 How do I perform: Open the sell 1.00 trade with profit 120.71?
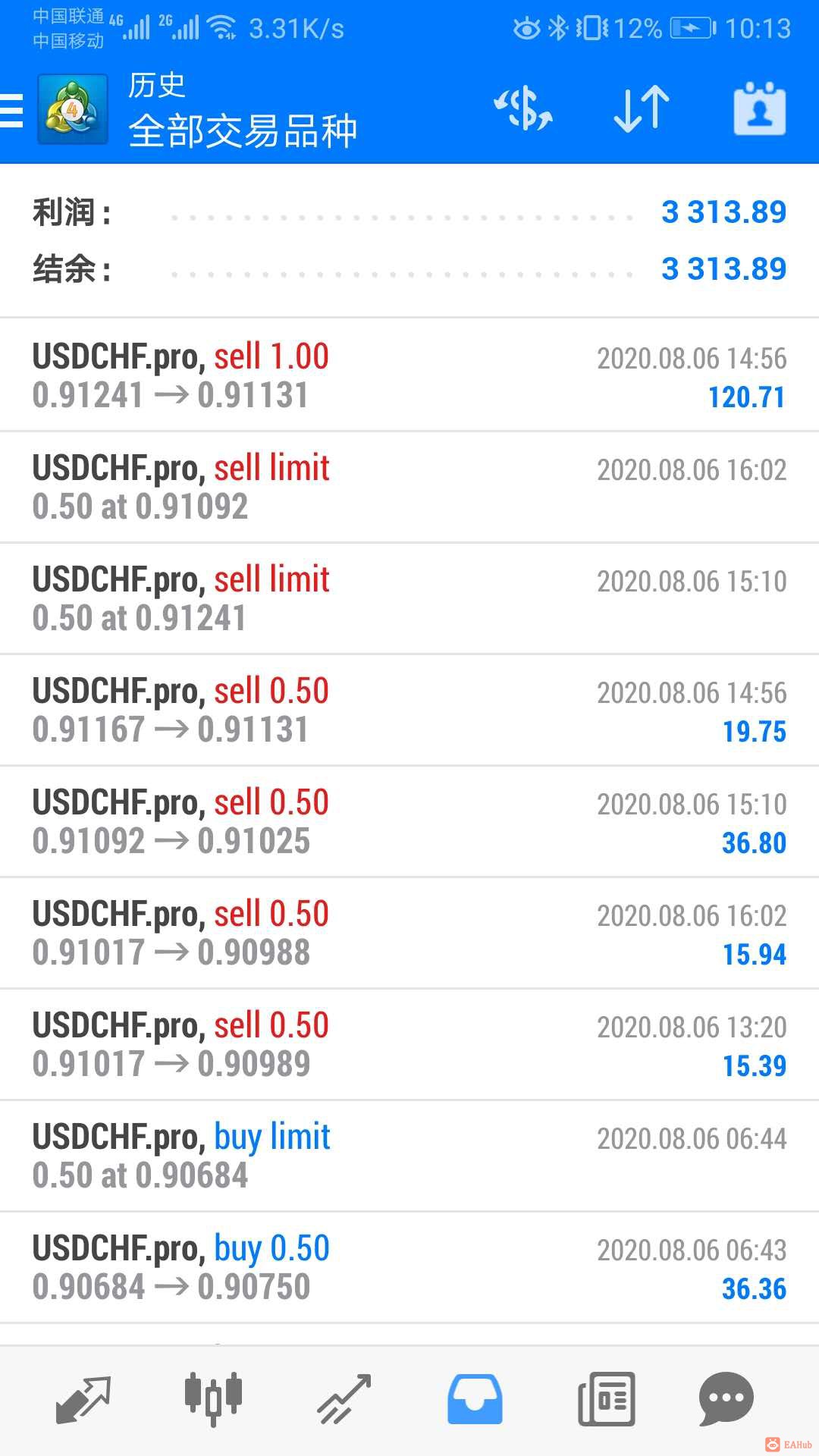tap(409, 375)
